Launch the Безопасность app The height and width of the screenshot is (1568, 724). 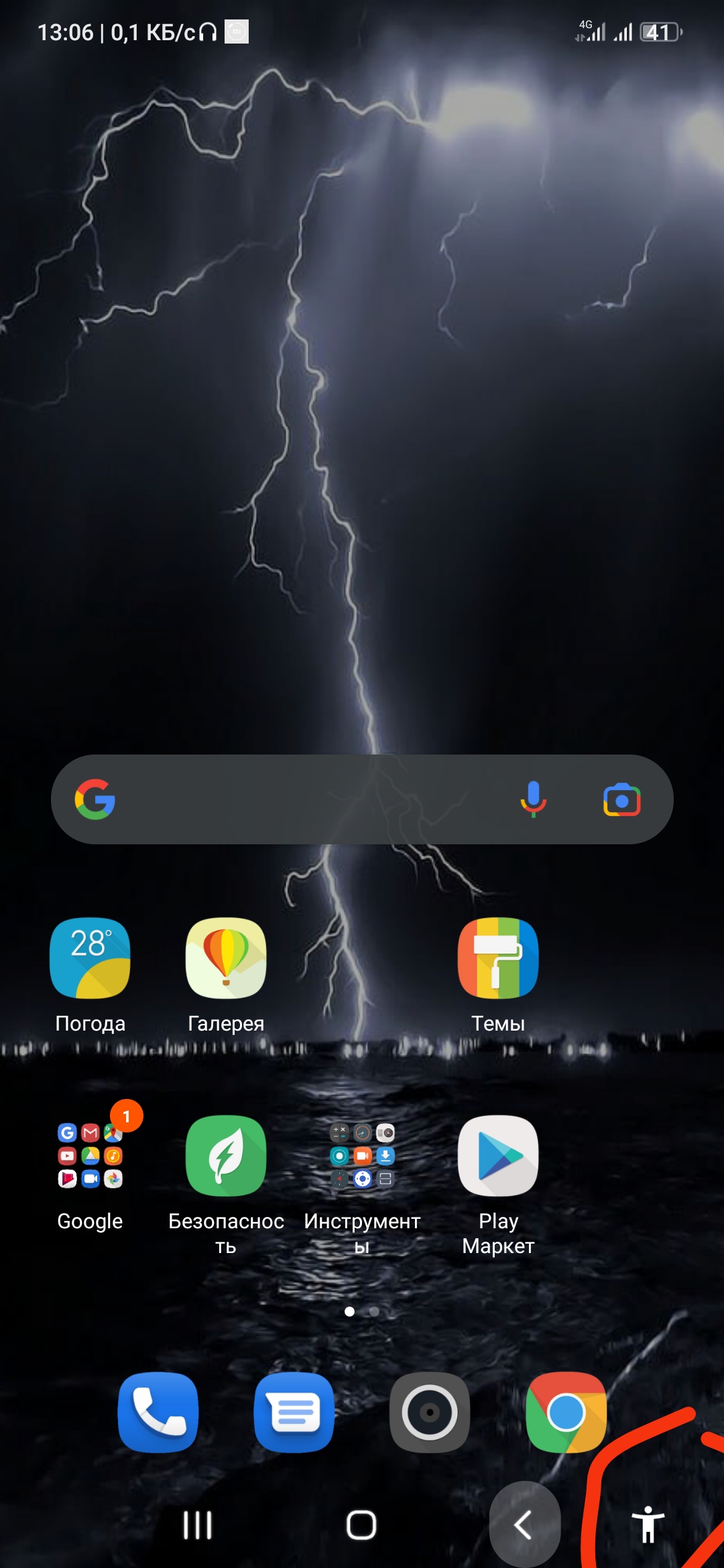tap(226, 1156)
